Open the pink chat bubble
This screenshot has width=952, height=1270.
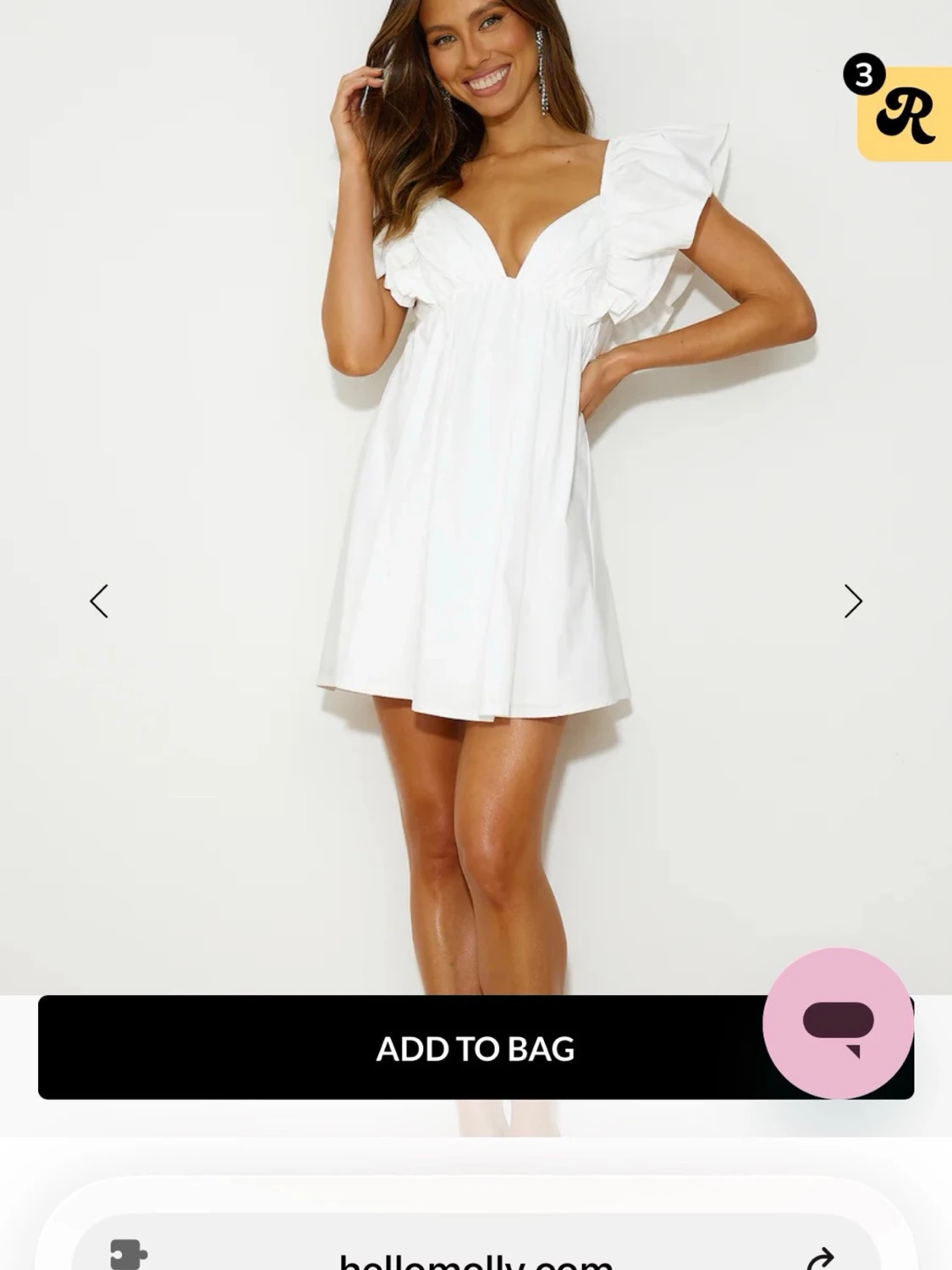(838, 1024)
